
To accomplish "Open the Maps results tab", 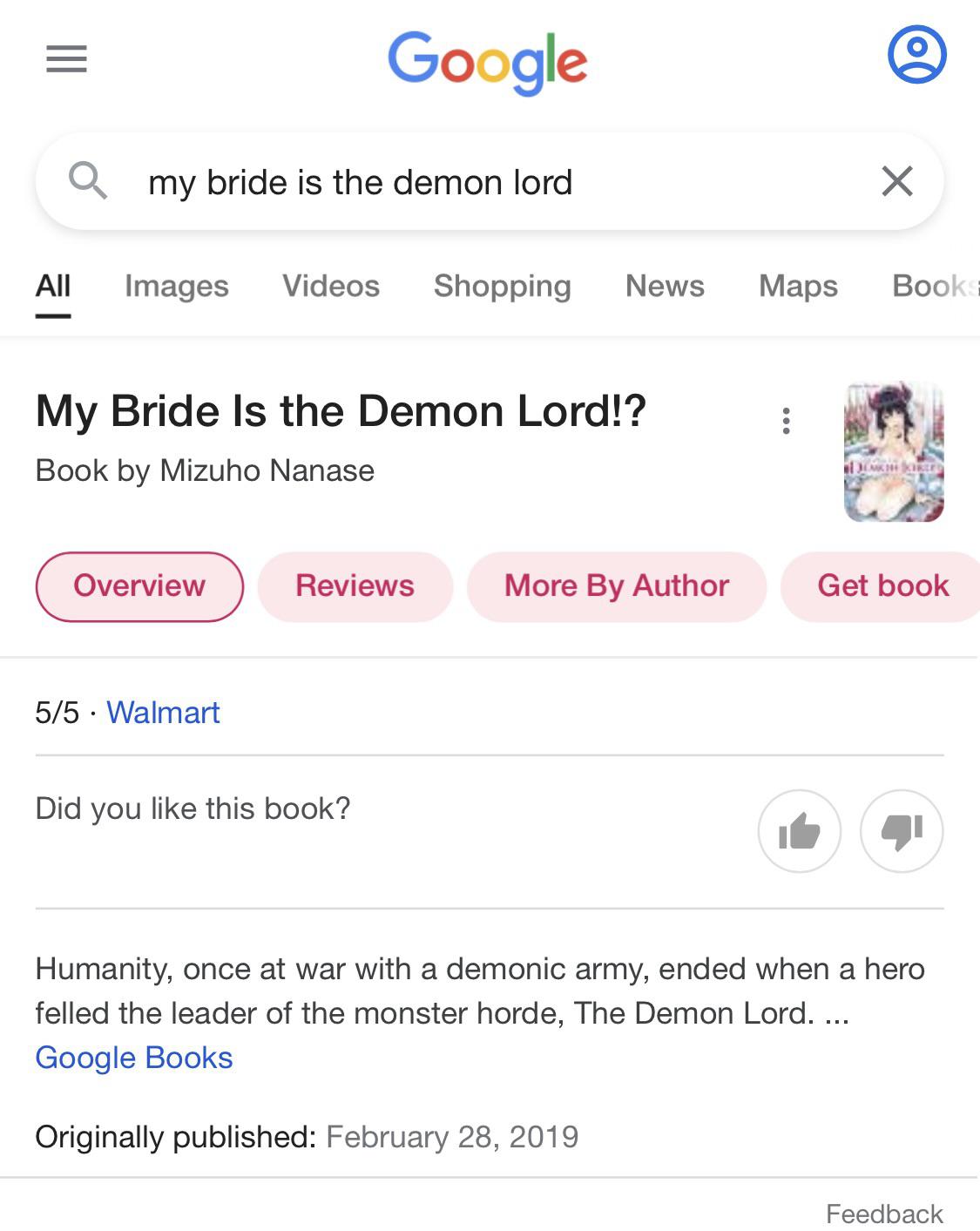I will pos(796,286).
